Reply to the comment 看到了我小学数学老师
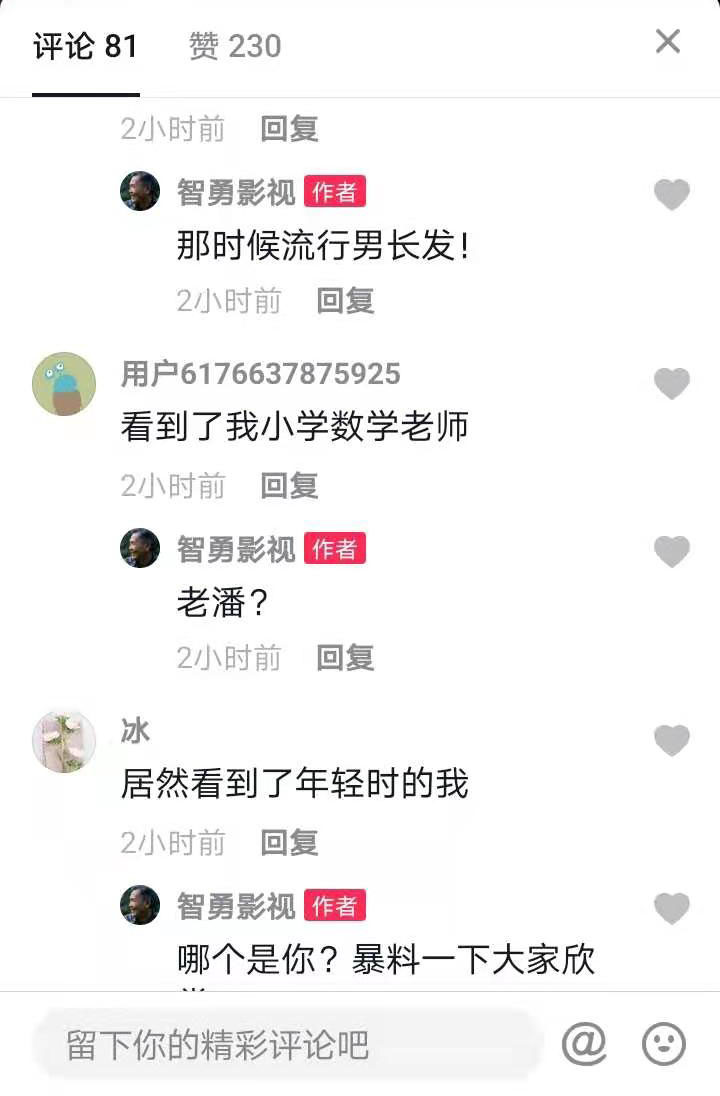The width and height of the screenshot is (720, 1096). click(x=289, y=486)
